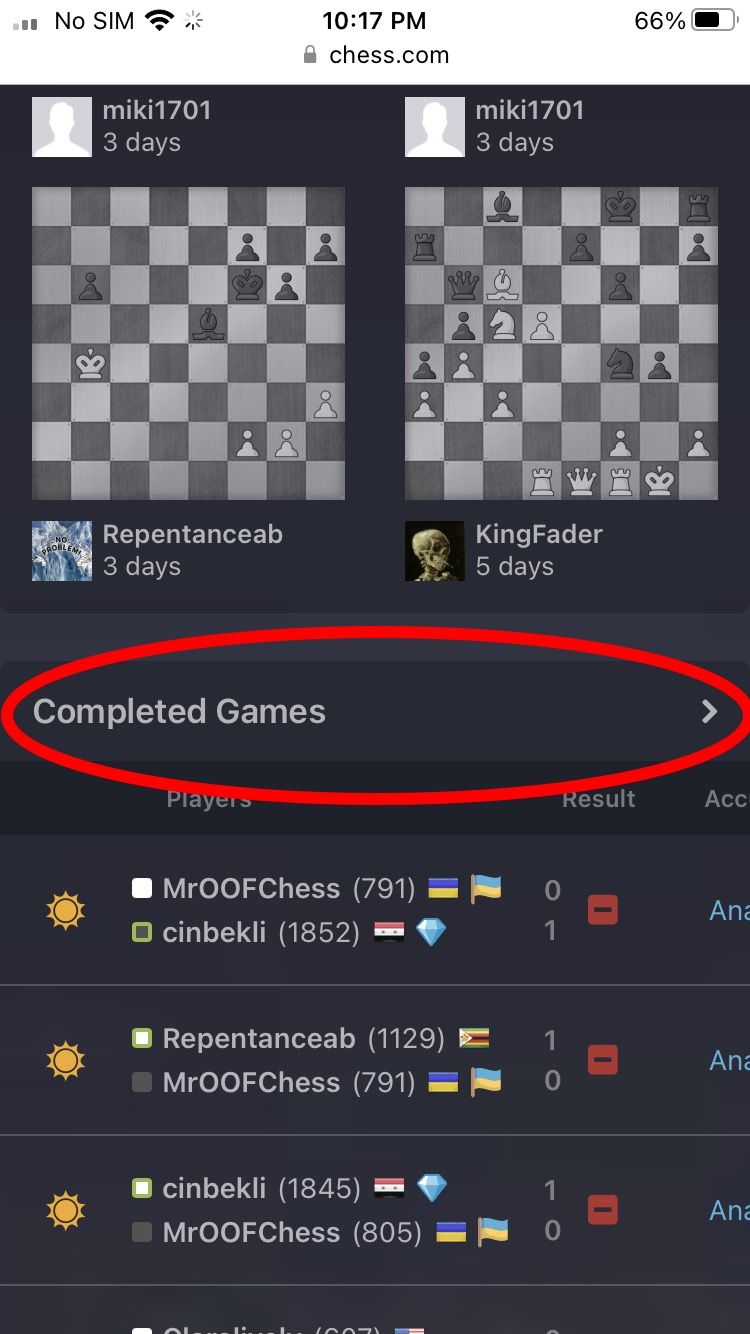Open the completed game MrOOFChess vs cinbekli (1852)

coord(330,910)
